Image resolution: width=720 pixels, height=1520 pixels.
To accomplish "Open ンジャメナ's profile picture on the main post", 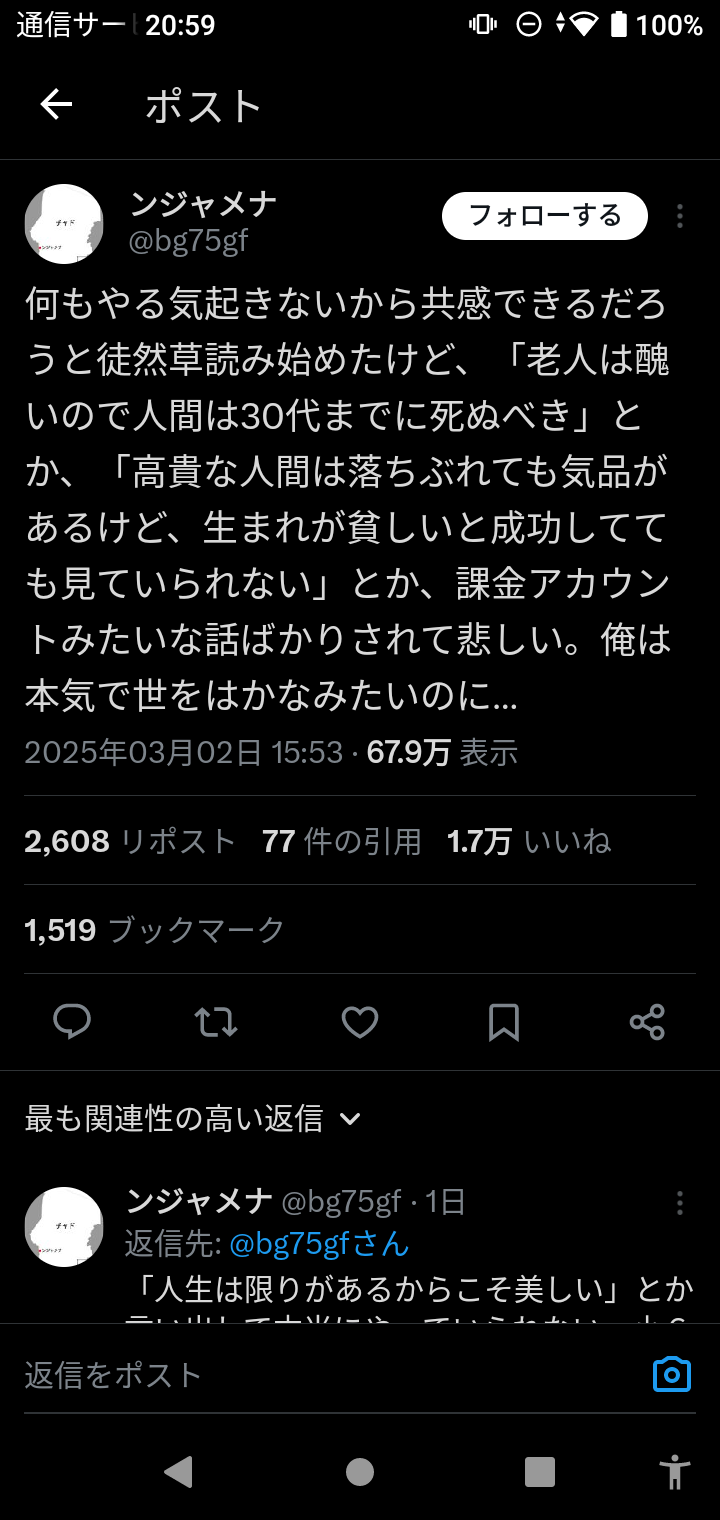I will pos(64,224).
